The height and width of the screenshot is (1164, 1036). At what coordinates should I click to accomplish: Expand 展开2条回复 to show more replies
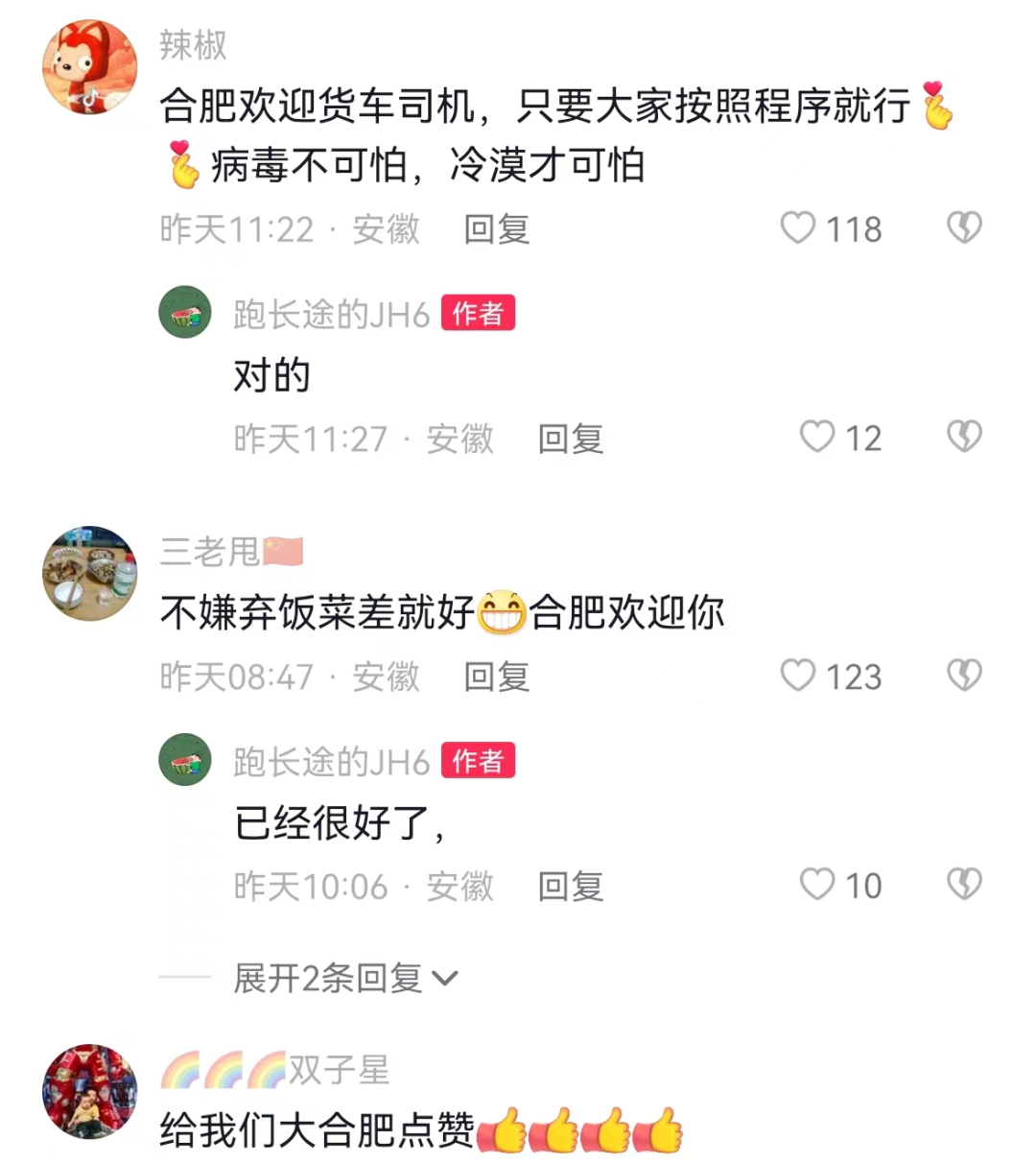click(345, 978)
